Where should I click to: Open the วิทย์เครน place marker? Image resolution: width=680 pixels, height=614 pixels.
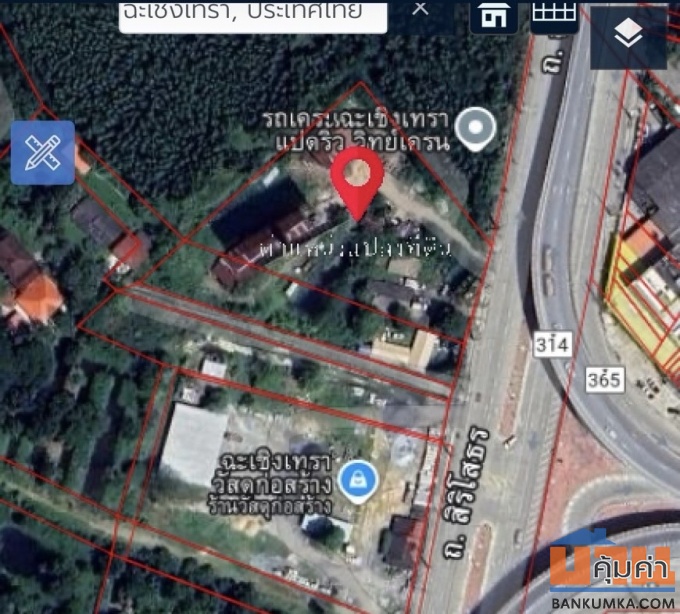(475, 127)
